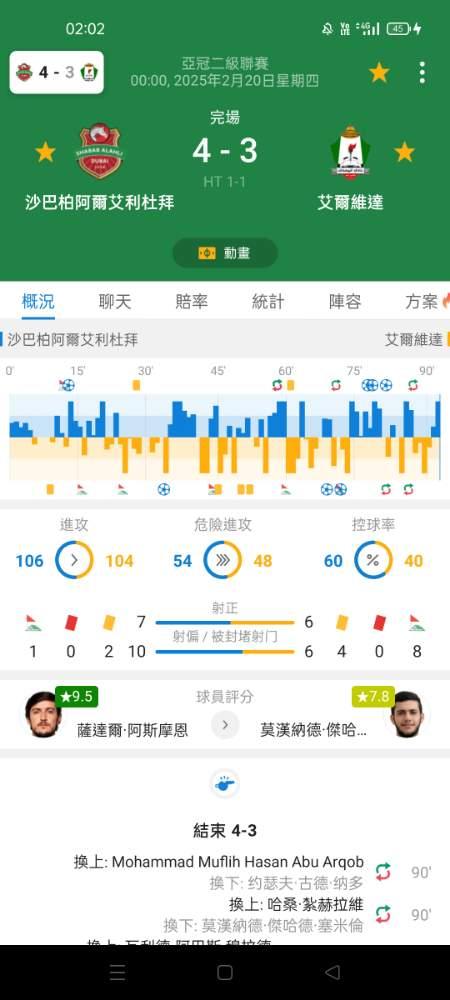Switch to the 統計 tab

[268, 301]
